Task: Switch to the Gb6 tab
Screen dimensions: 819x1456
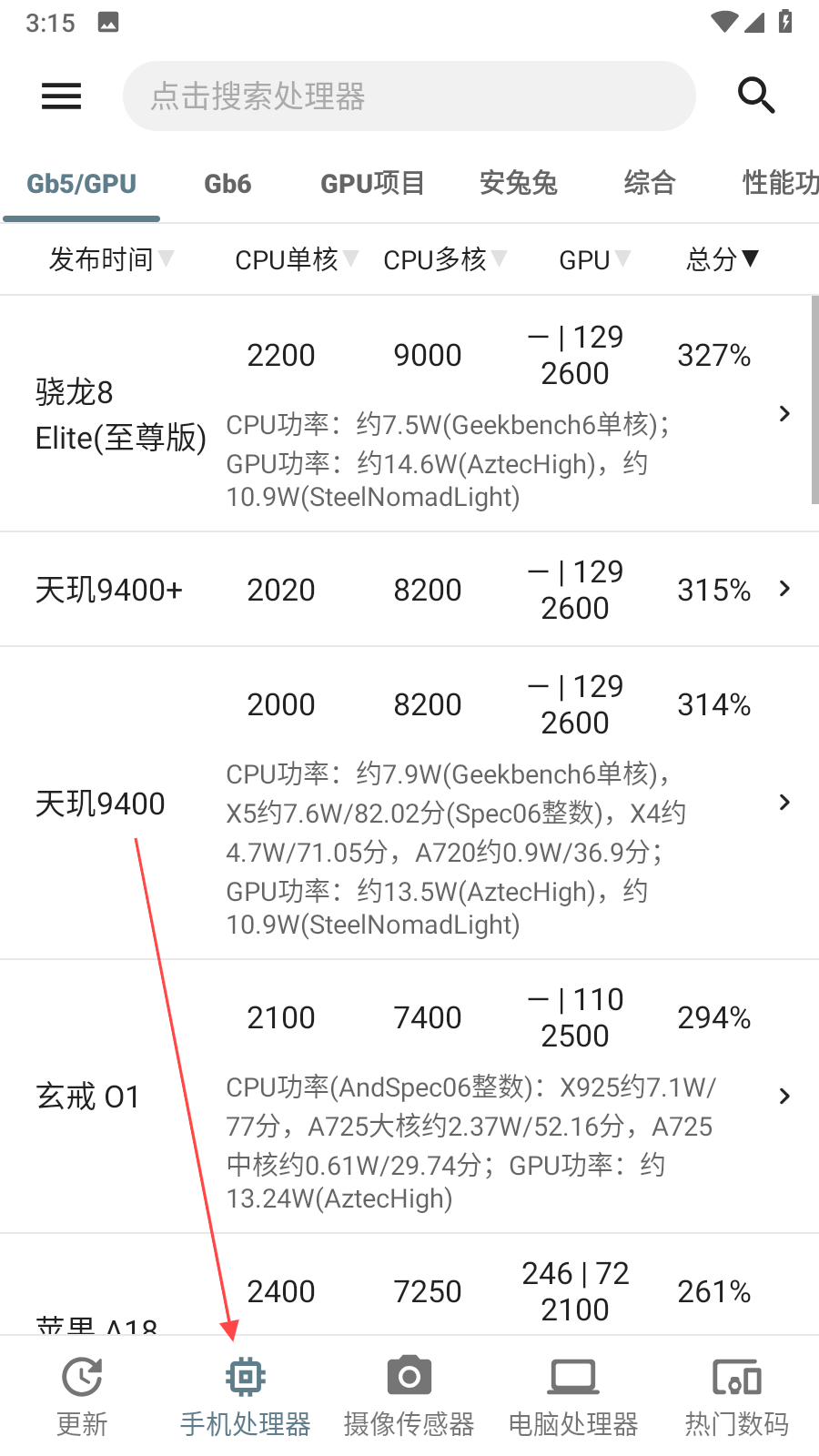Action: [227, 184]
